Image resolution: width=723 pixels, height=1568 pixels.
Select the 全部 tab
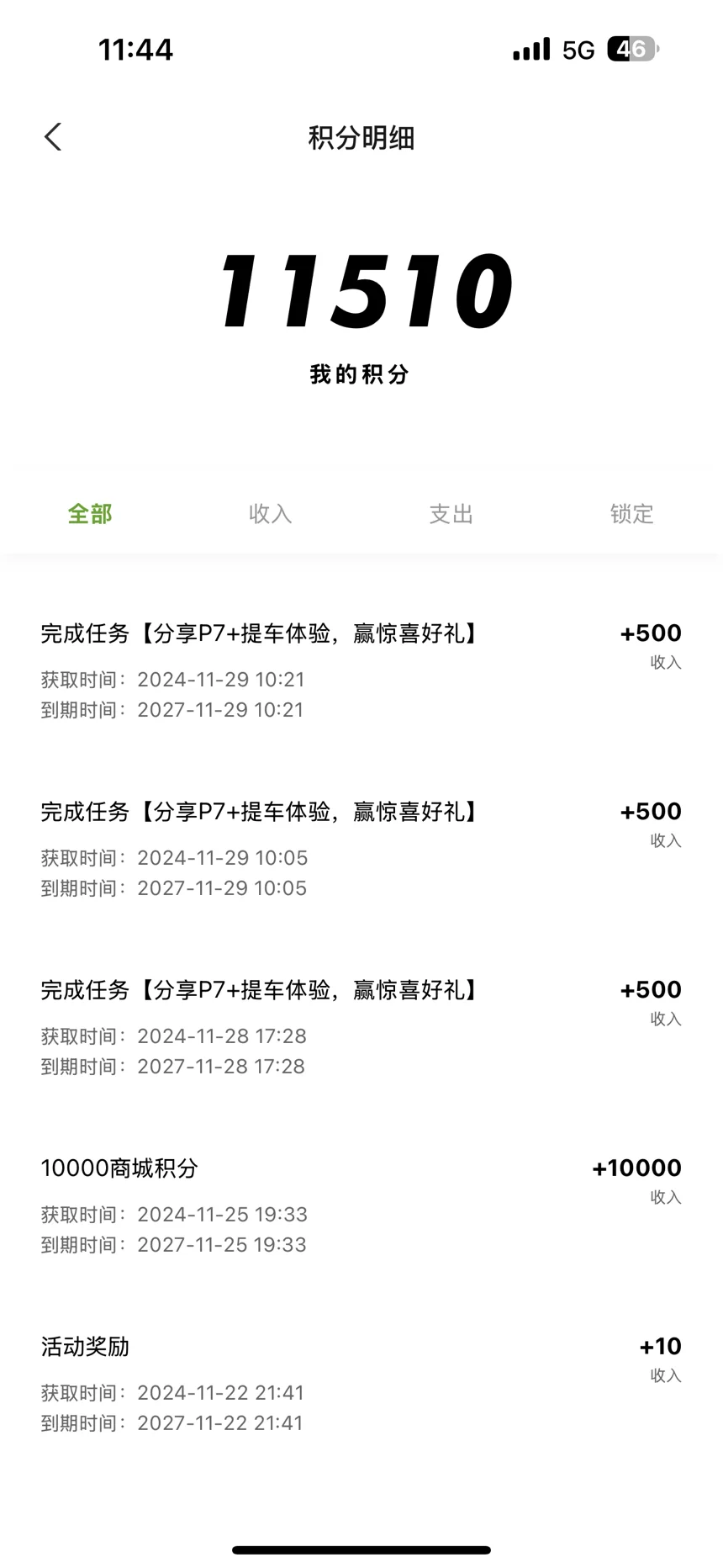coord(90,514)
